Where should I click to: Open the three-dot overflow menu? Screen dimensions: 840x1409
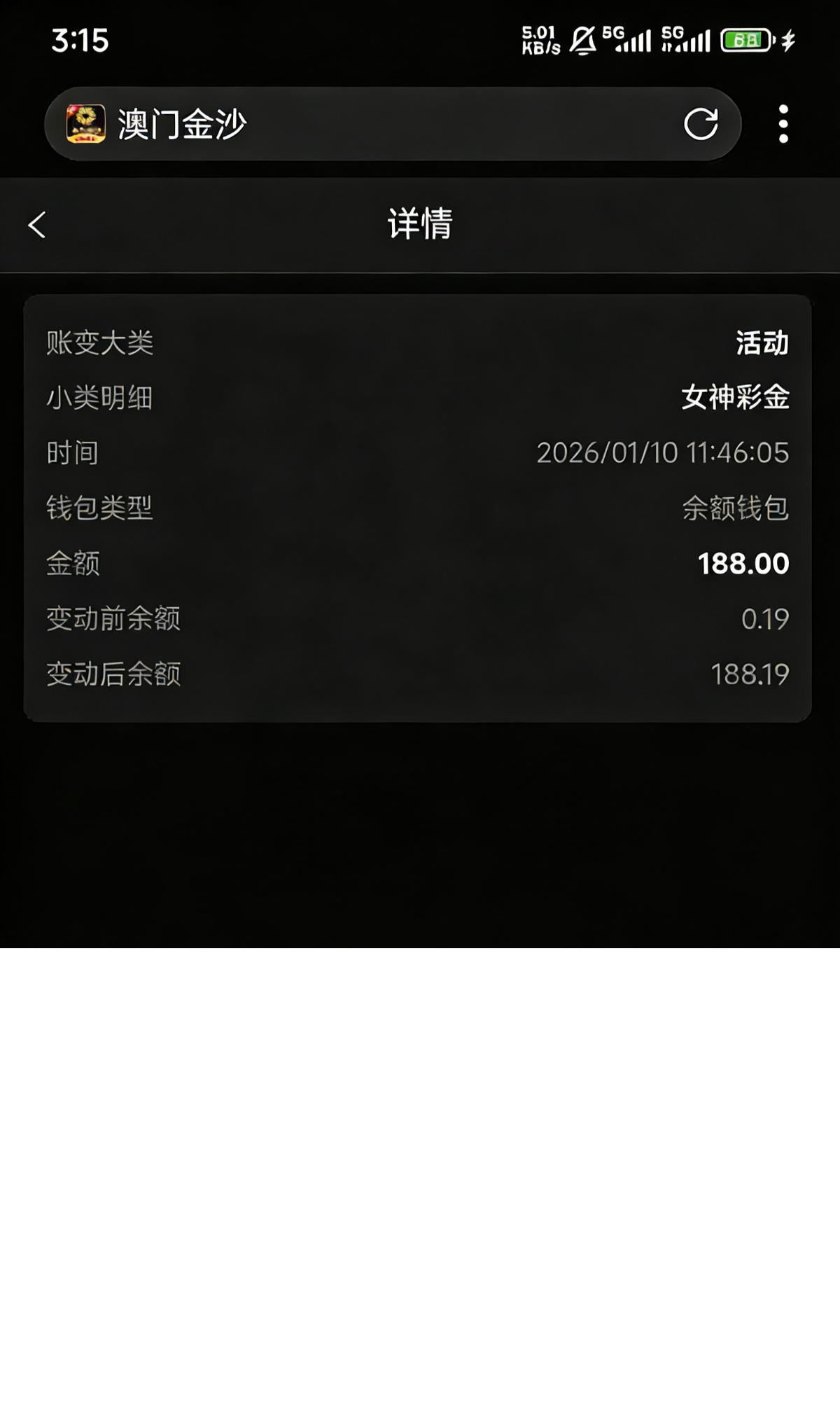(x=783, y=125)
